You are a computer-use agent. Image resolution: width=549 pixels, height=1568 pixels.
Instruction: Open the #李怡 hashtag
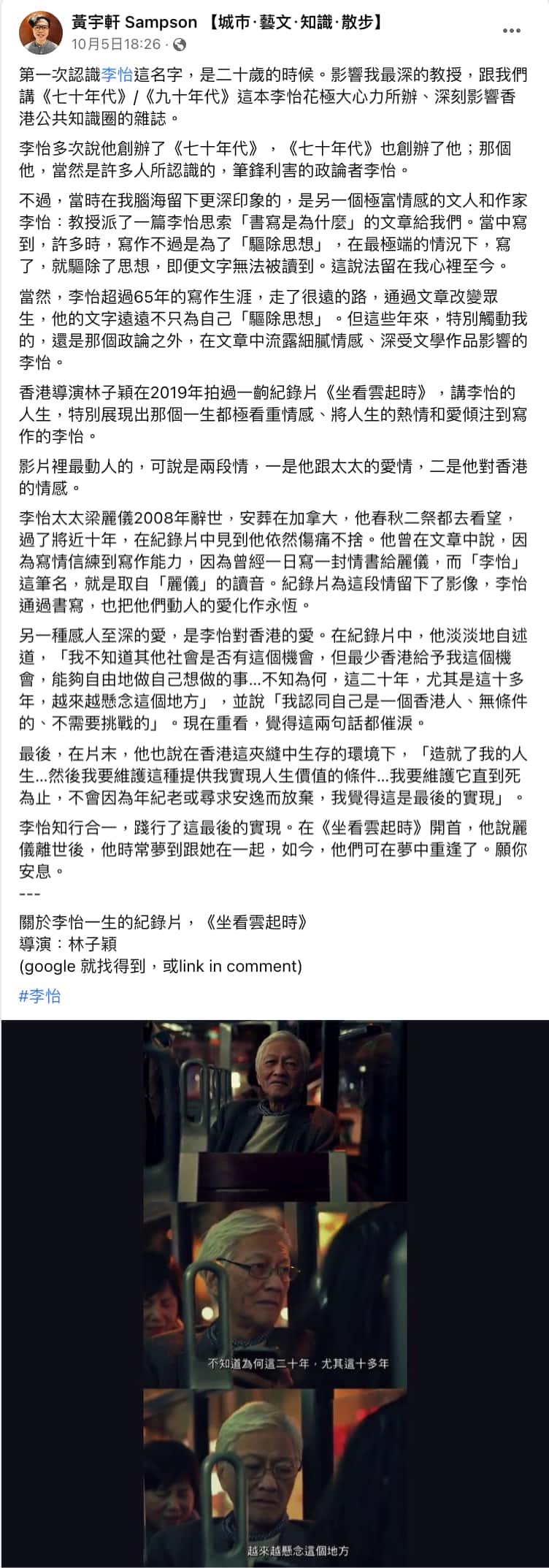39,996
